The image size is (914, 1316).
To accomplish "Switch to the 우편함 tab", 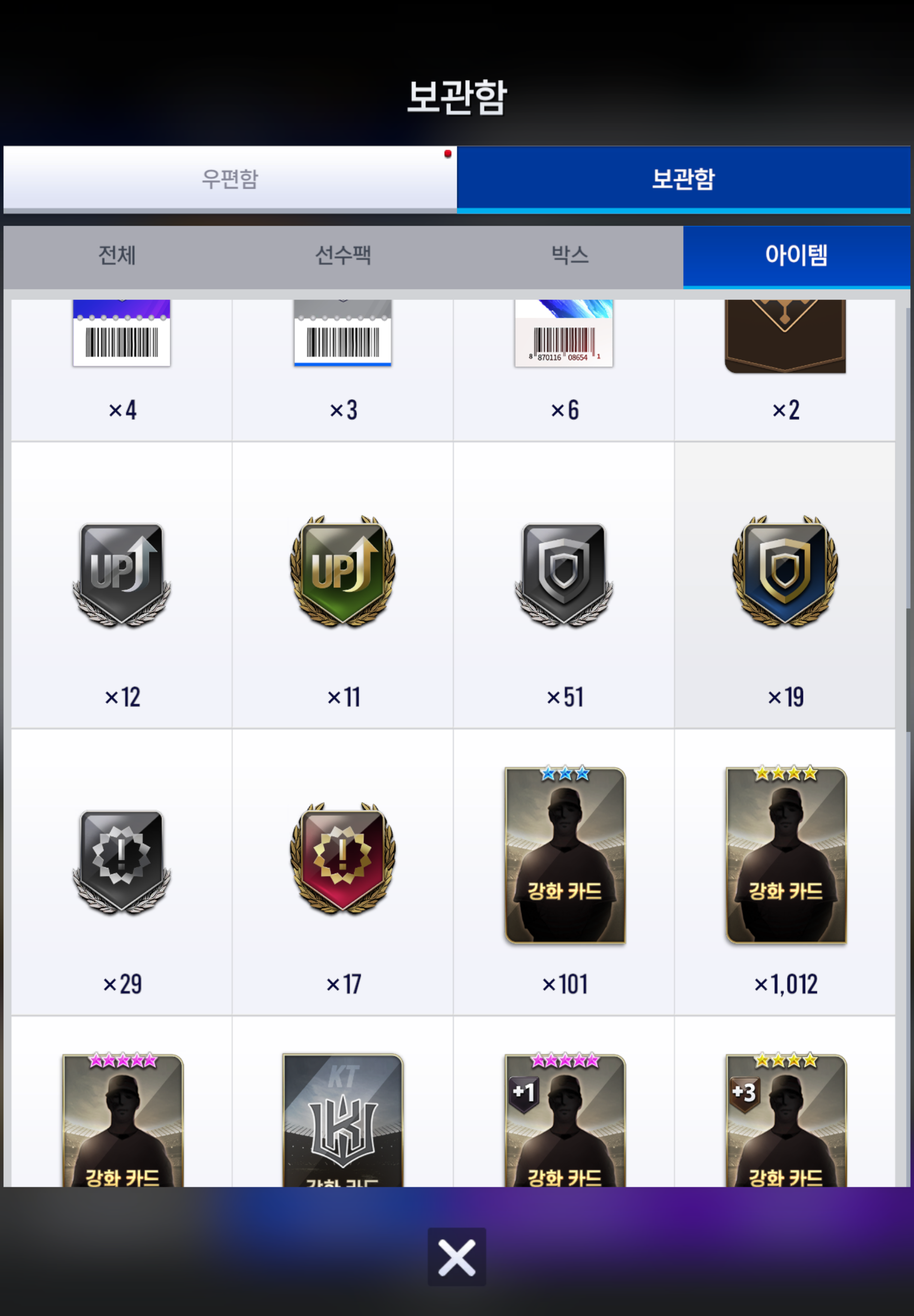I will pyautogui.click(x=229, y=178).
